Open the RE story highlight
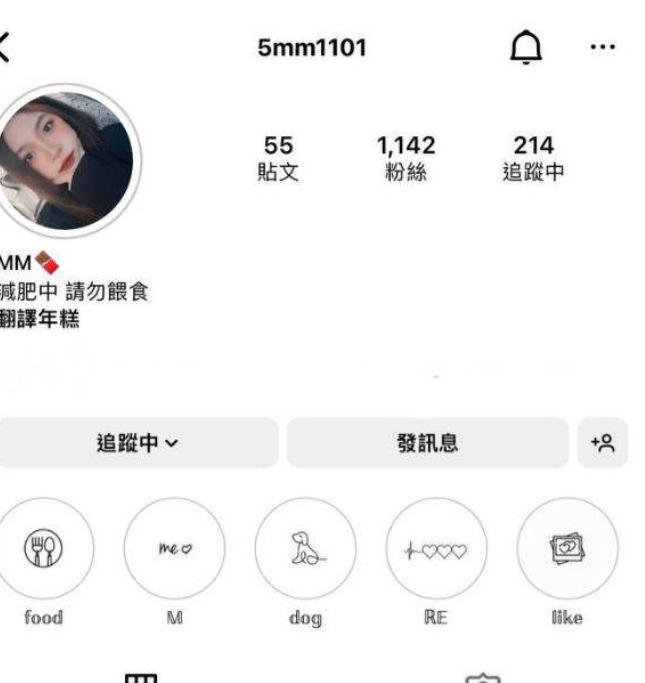Viewport: 645px width, 683px height. point(436,549)
